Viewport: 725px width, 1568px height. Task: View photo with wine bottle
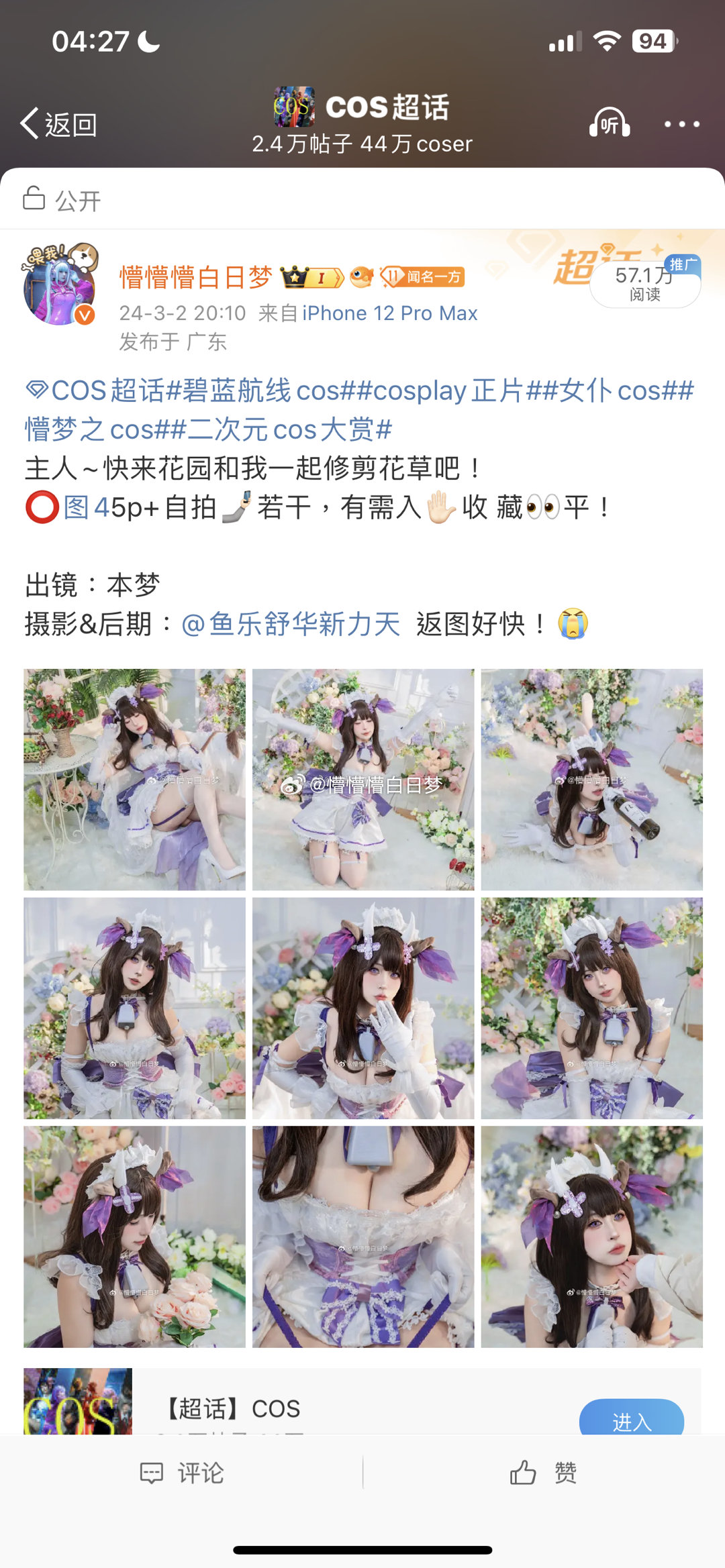591,780
